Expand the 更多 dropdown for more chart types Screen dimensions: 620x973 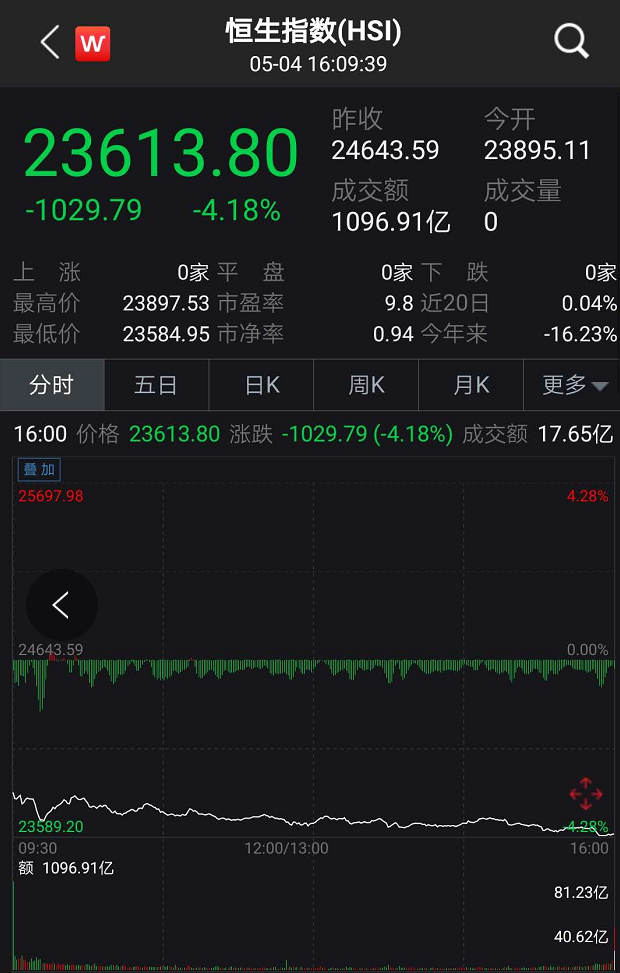(x=572, y=385)
